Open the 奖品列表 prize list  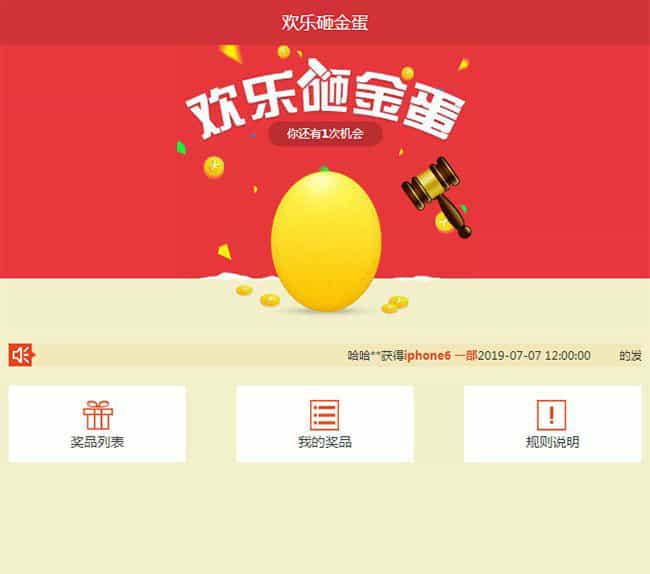(97, 424)
